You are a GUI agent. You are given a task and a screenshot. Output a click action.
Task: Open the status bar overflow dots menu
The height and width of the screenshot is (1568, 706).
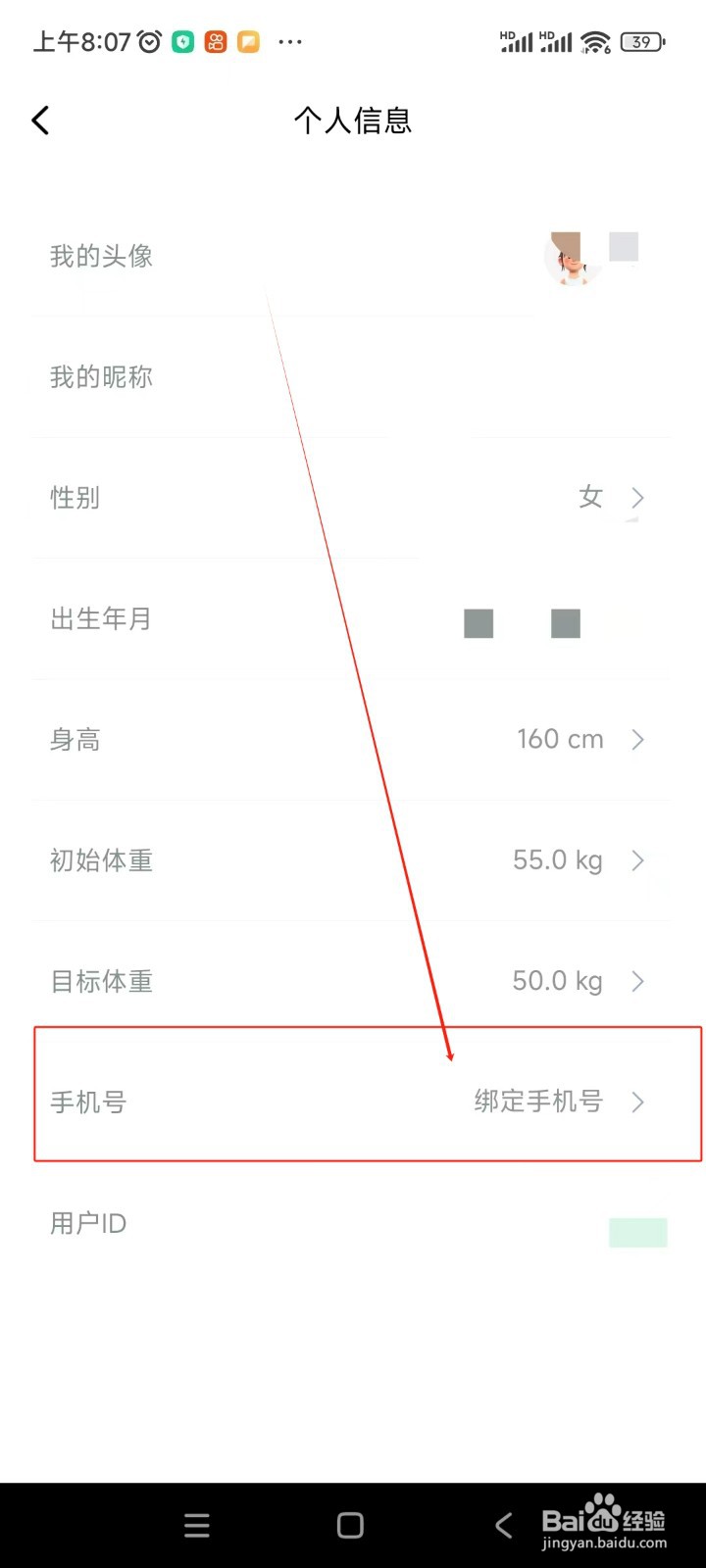pos(289,42)
